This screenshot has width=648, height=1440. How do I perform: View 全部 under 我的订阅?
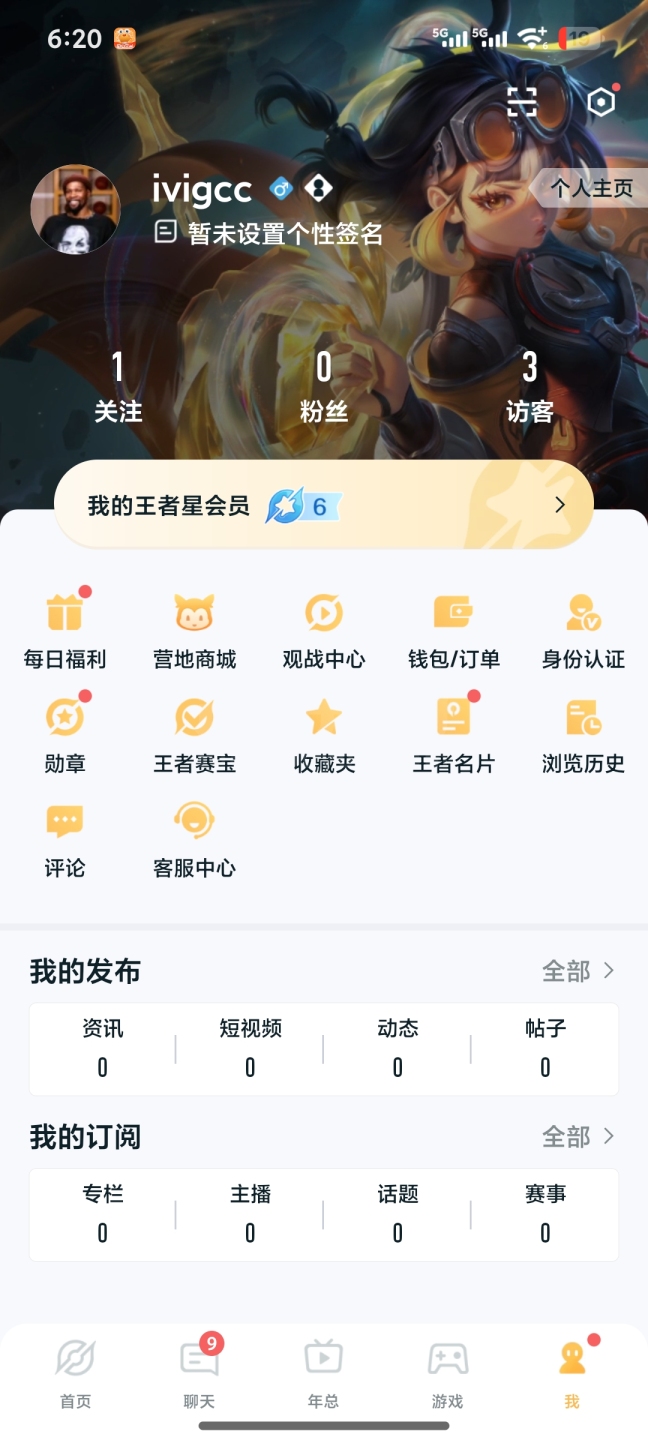(x=578, y=1137)
